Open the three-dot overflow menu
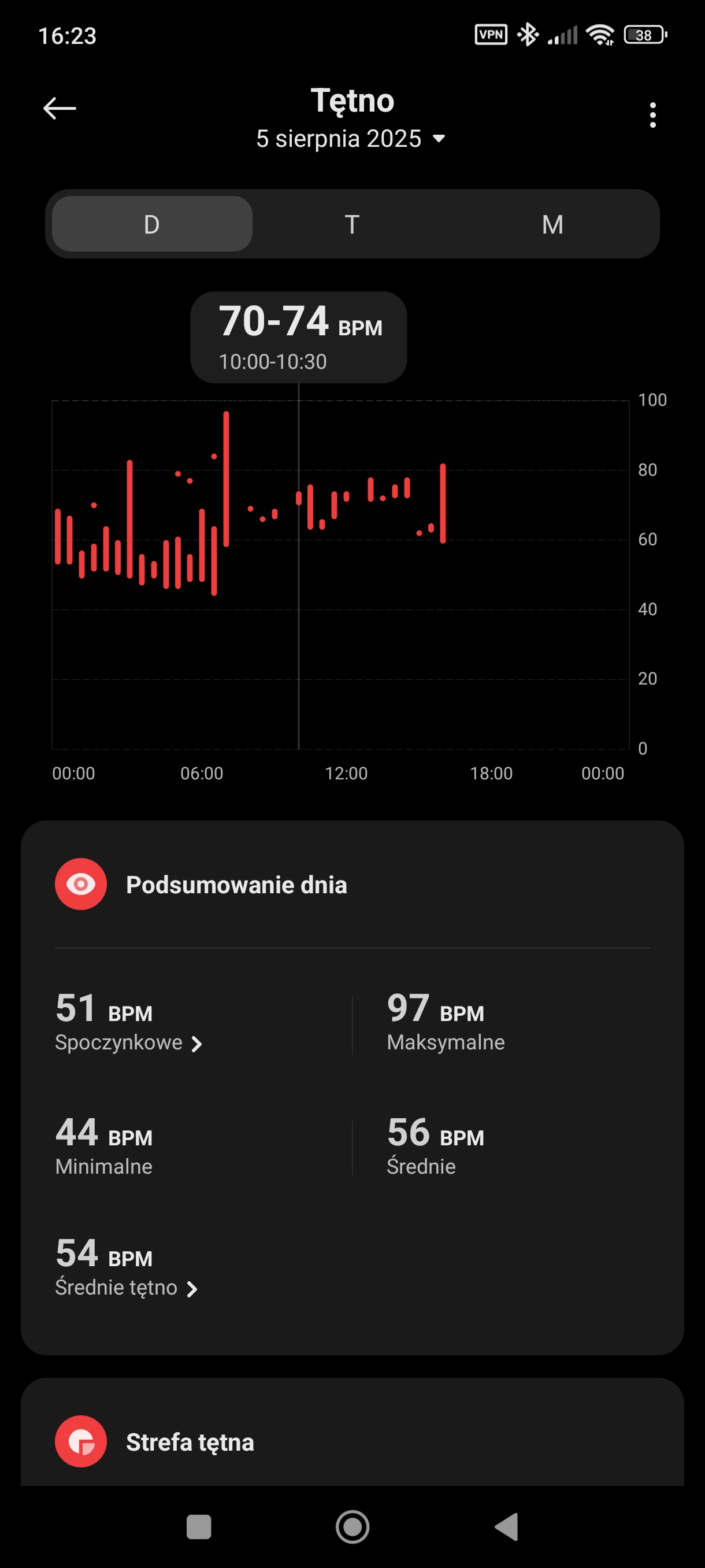Screen dimensions: 705x1568 [x=652, y=115]
